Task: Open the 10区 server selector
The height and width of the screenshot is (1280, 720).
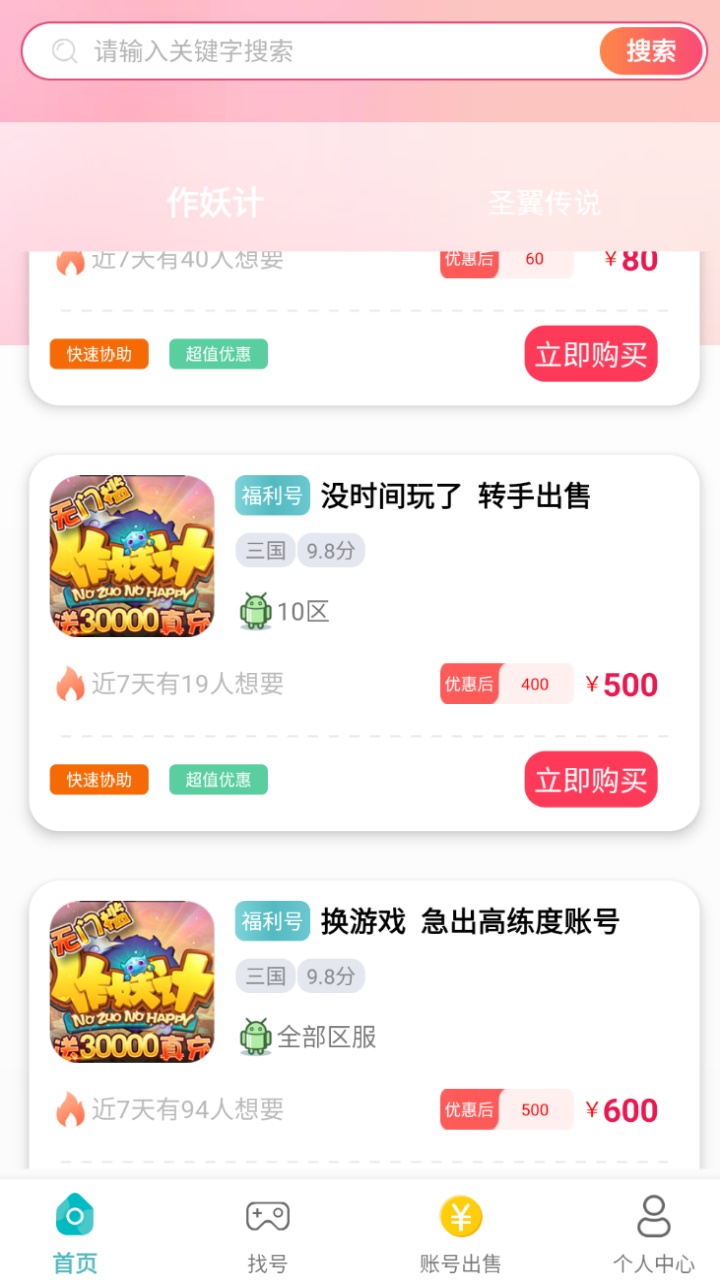Action: tap(303, 609)
